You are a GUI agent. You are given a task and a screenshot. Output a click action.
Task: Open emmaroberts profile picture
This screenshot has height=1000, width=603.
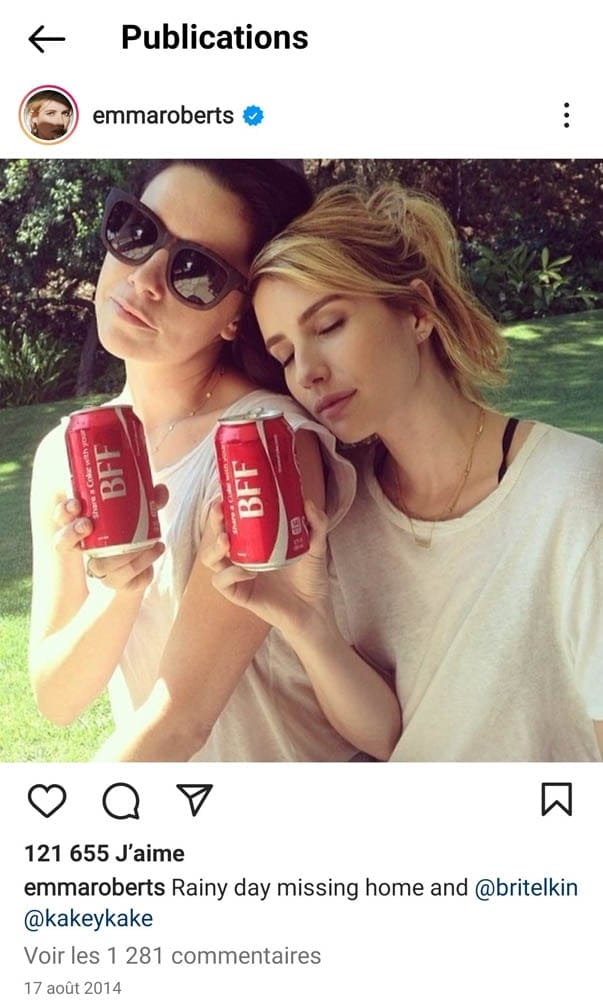pyautogui.click(x=48, y=115)
